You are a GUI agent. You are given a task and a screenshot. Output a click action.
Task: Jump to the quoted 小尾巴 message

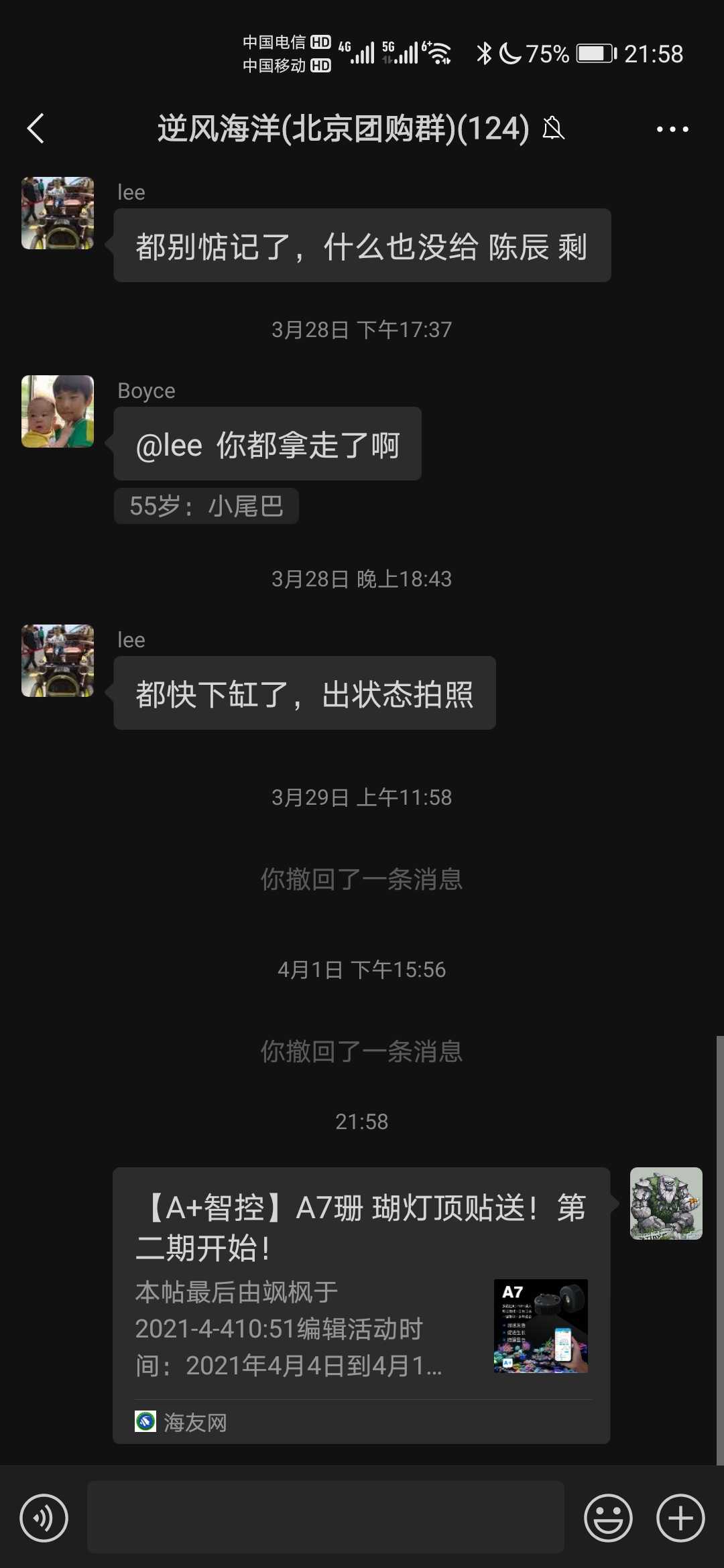coord(206,506)
